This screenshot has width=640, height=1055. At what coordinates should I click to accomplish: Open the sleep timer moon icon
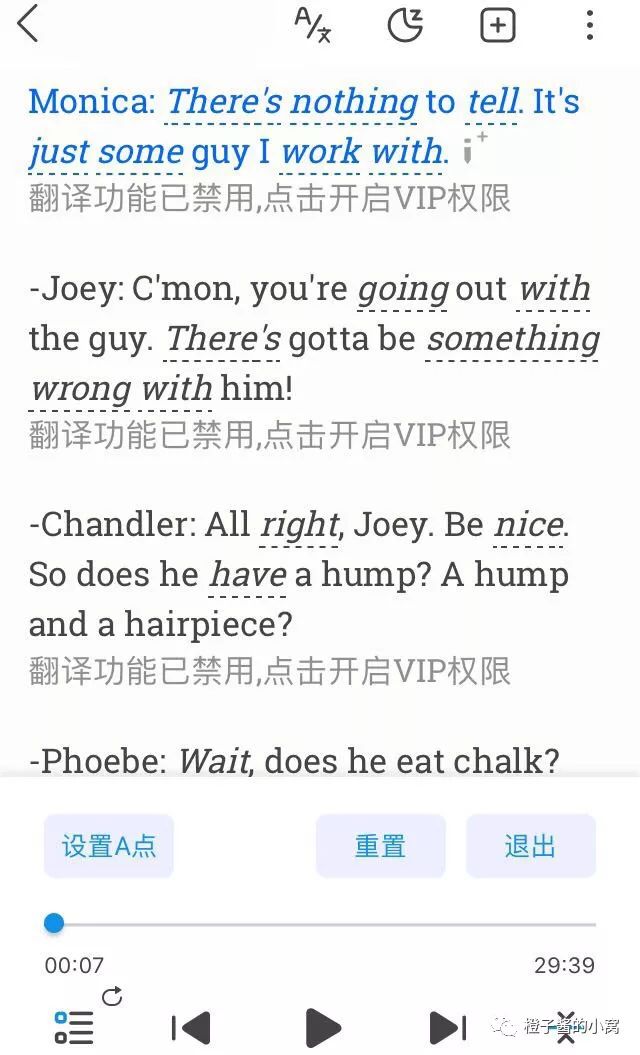405,24
